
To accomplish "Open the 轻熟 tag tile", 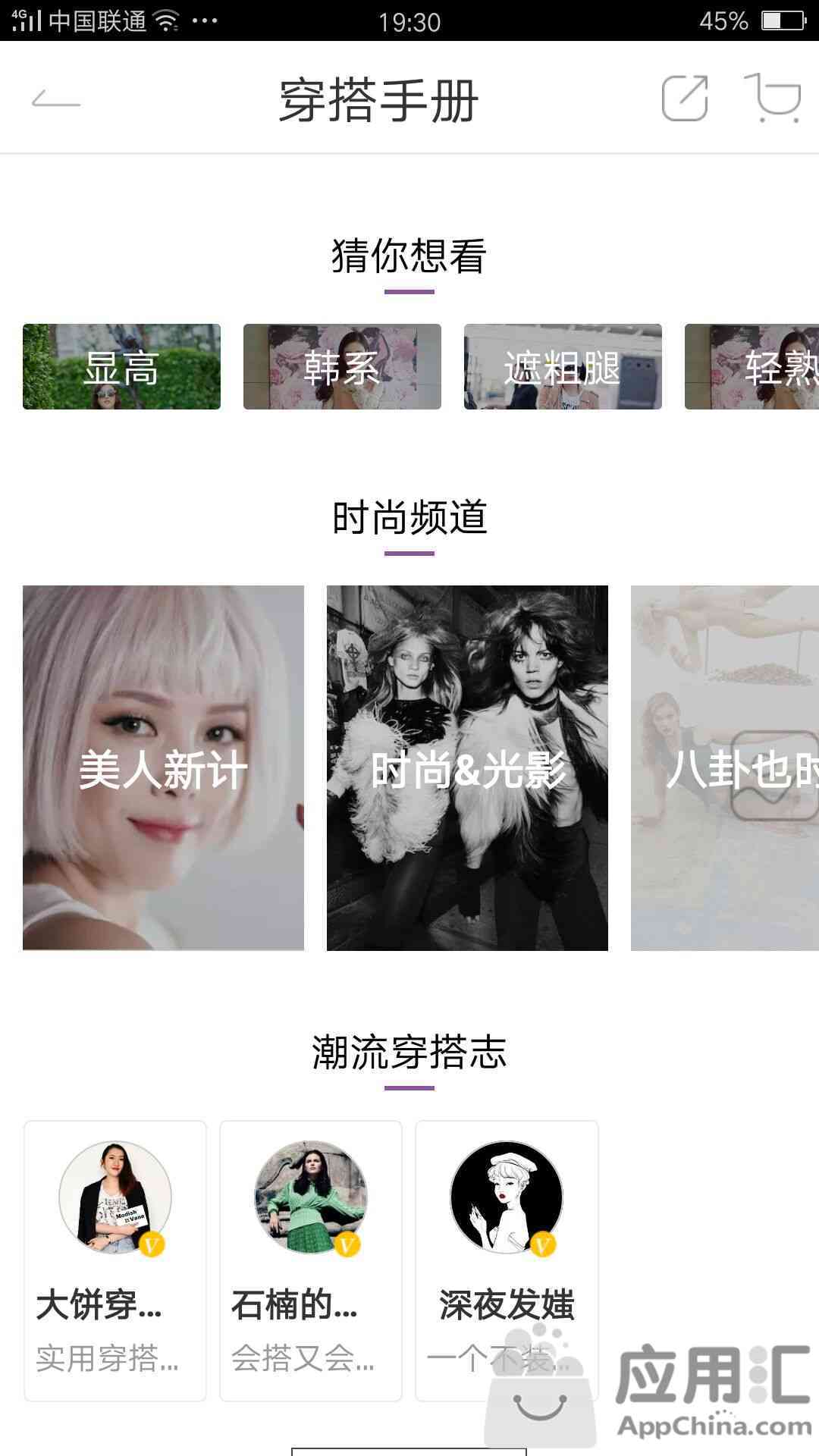I will (752, 367).
